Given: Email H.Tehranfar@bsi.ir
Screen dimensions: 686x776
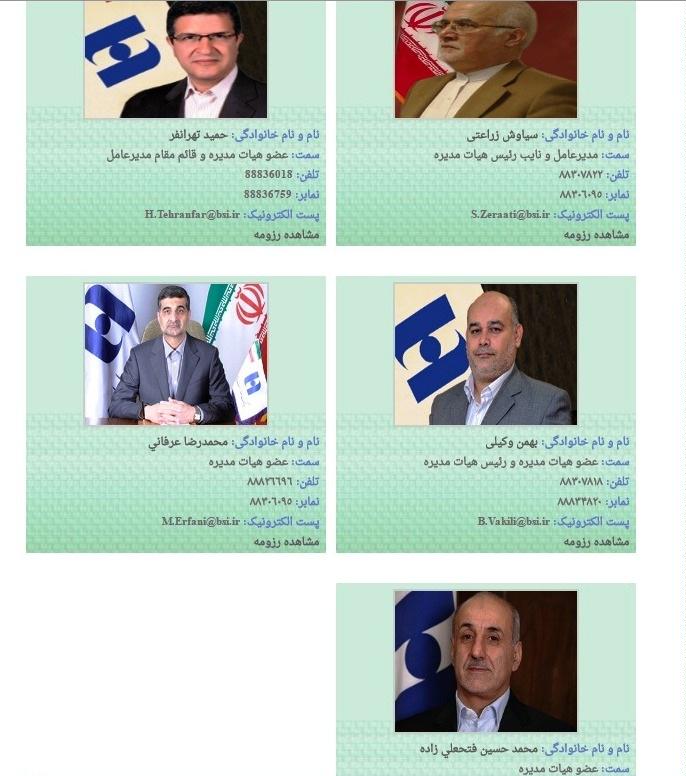Looking at the screenshot, I should click(x=192, y=214).
